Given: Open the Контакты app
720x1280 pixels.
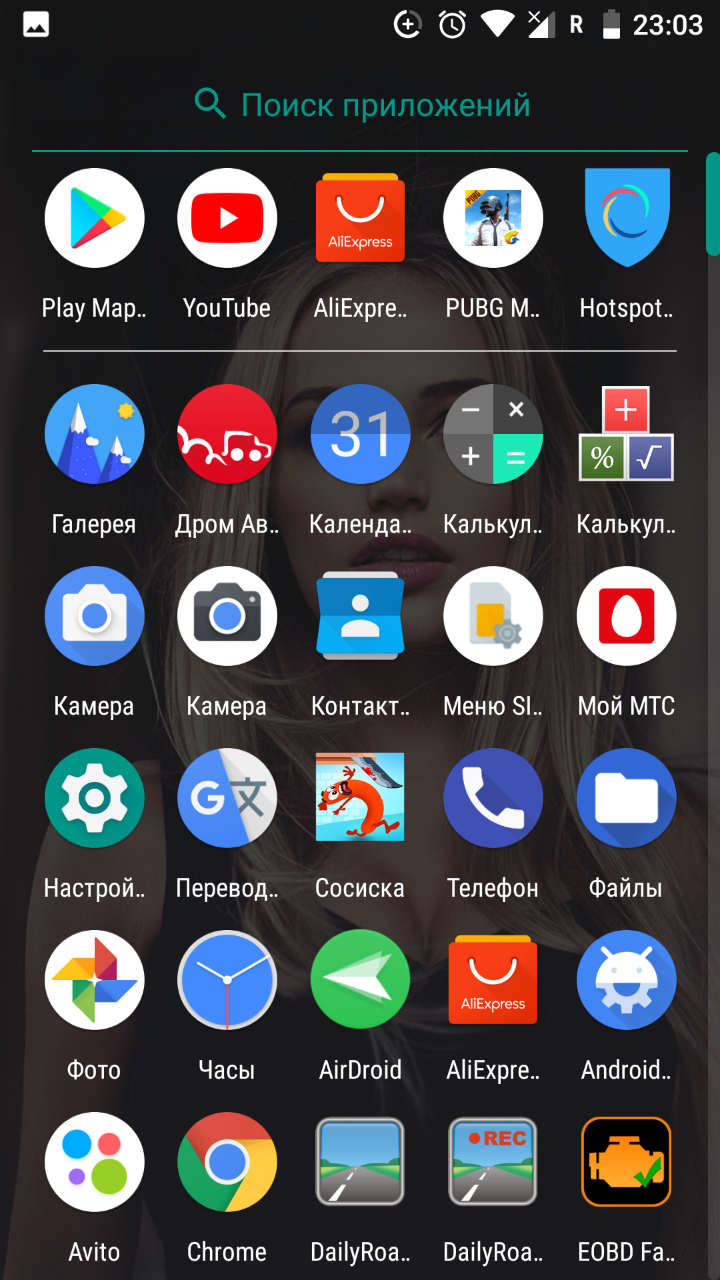Looking at the screenshot, I should point(360,617).
